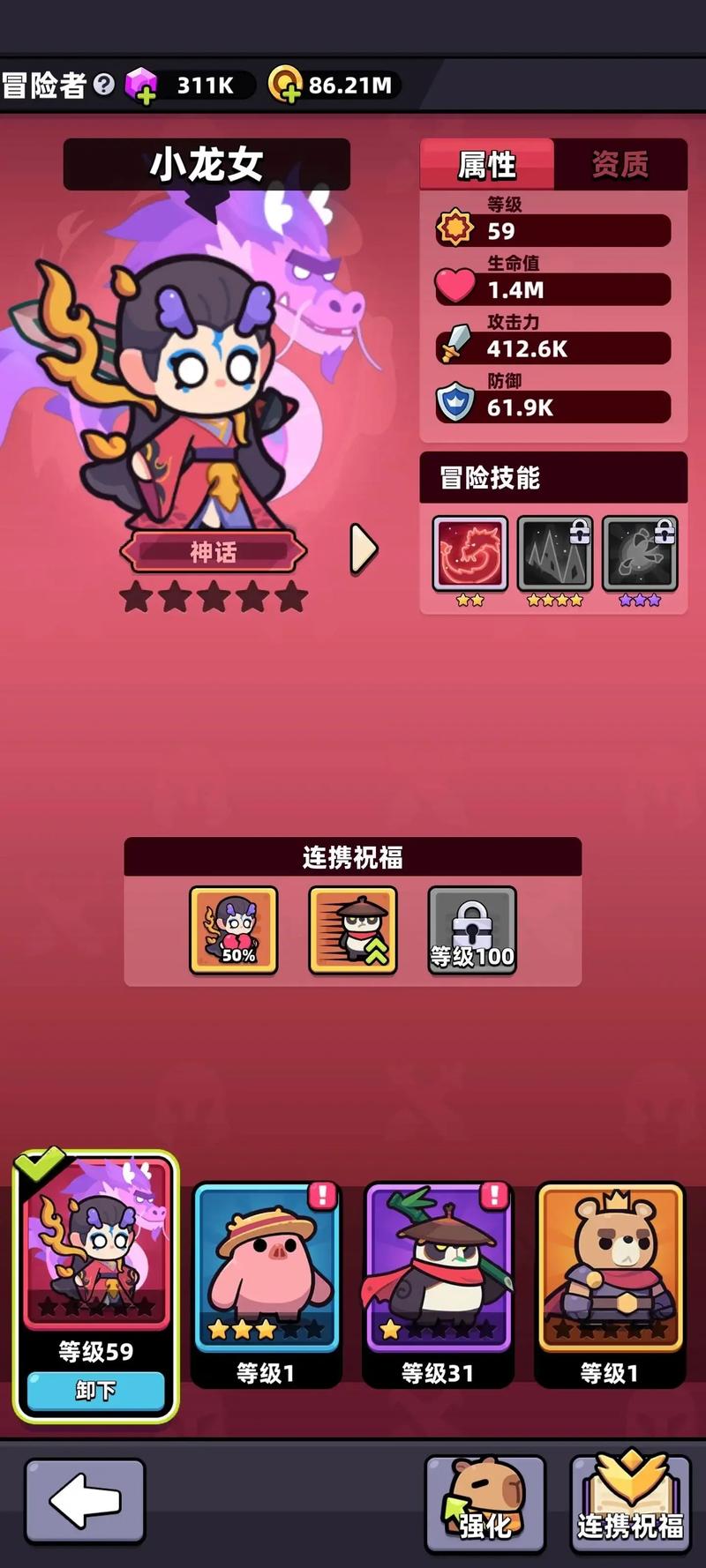Open the 冒险者 help question mark
Image resolution: width=706 pixels, height=1568 pixels.
coord(104,85)
